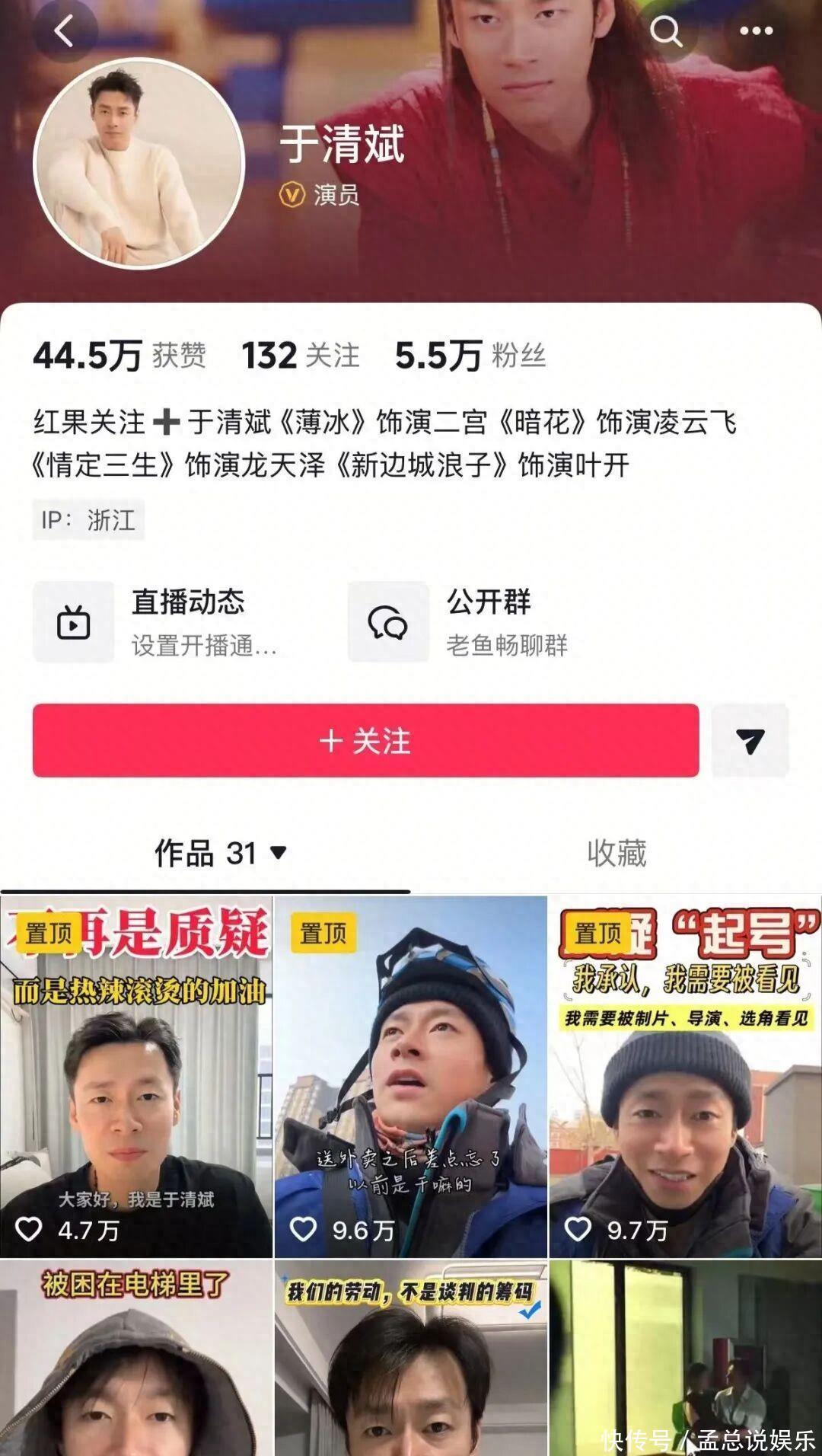Image resolution: width=822 pixels, height=1456 pixels.
Task: Open 直播动态 live broadcast settings
Action: 156,622
